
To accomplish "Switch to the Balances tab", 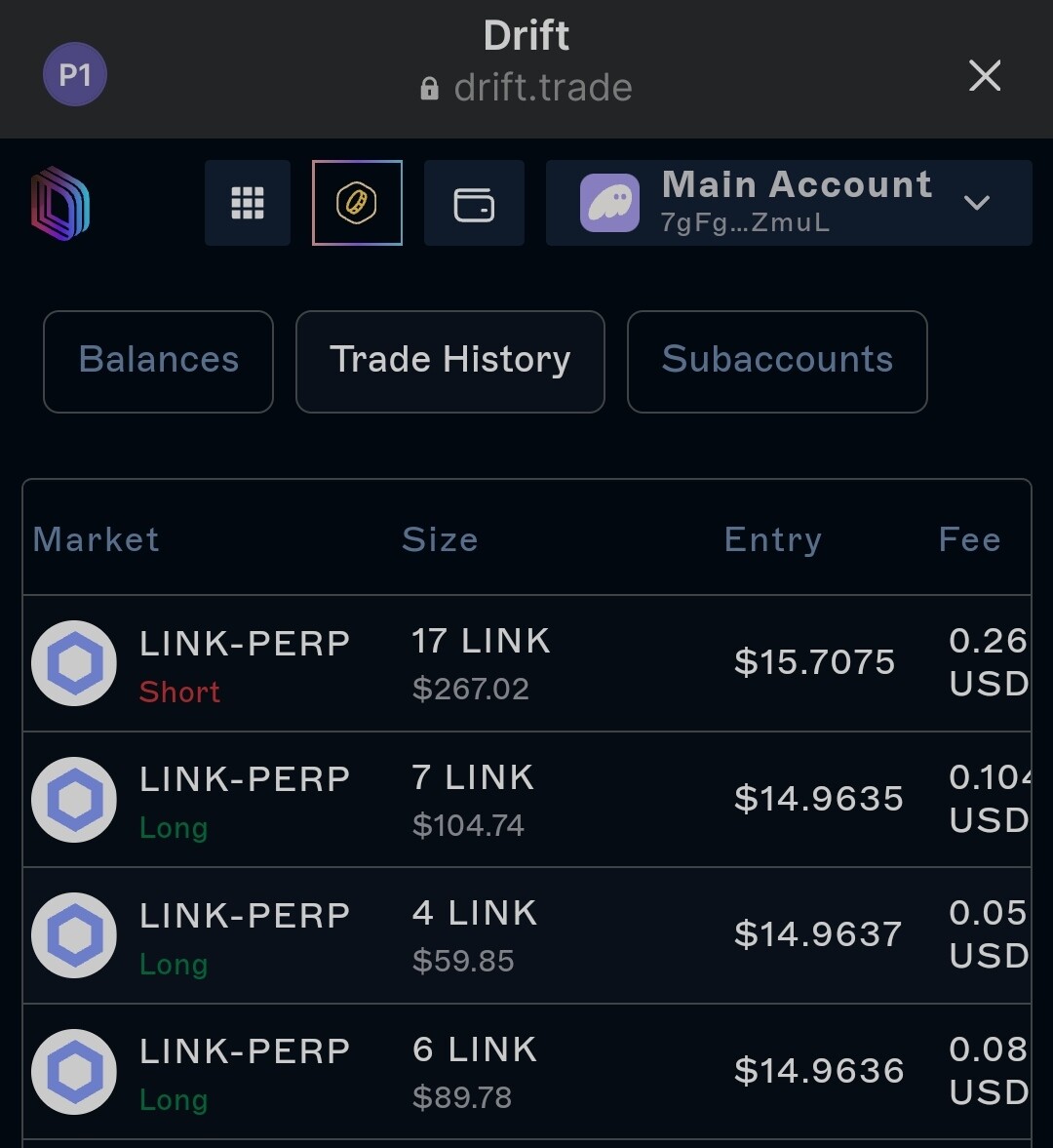I will tap(158, 361).
